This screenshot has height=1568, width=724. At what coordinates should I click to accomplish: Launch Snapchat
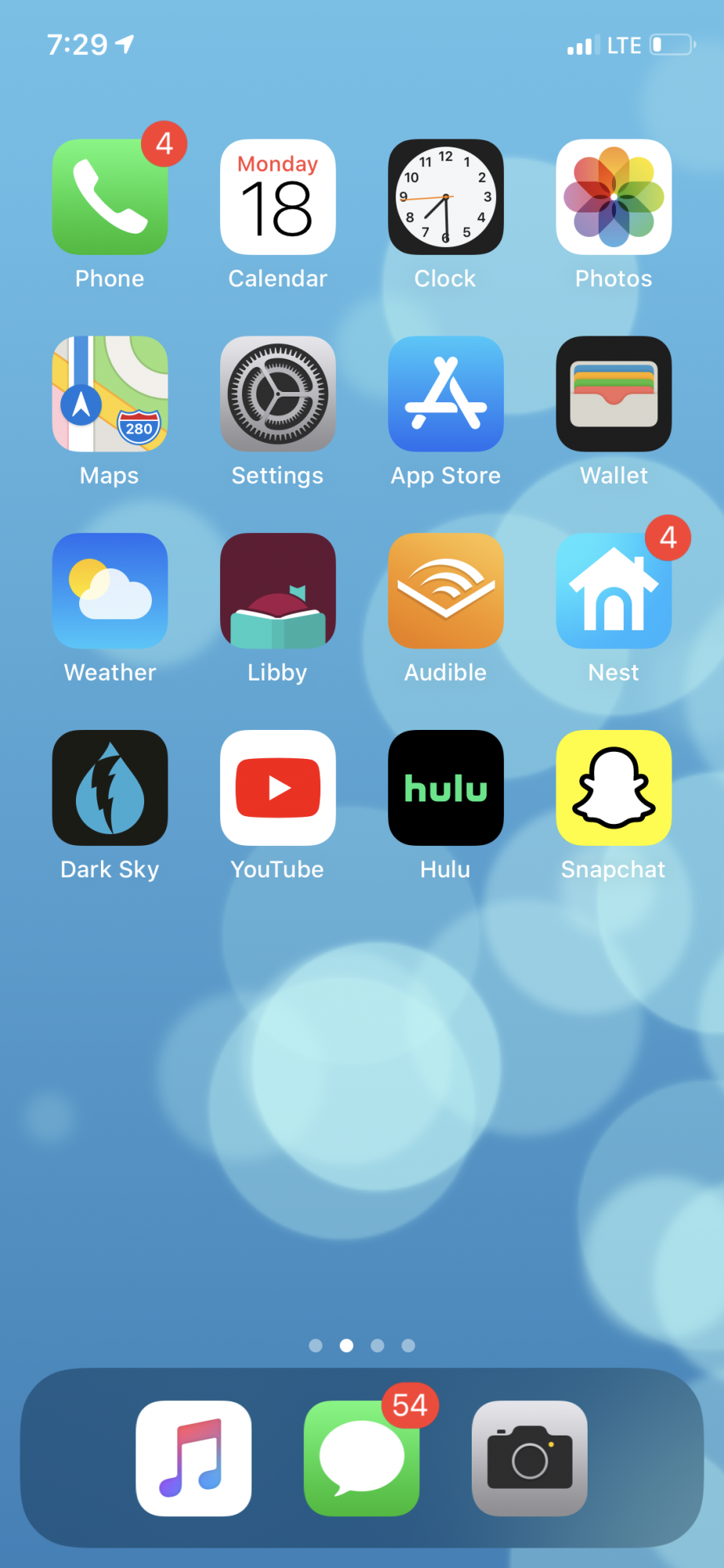614,787
